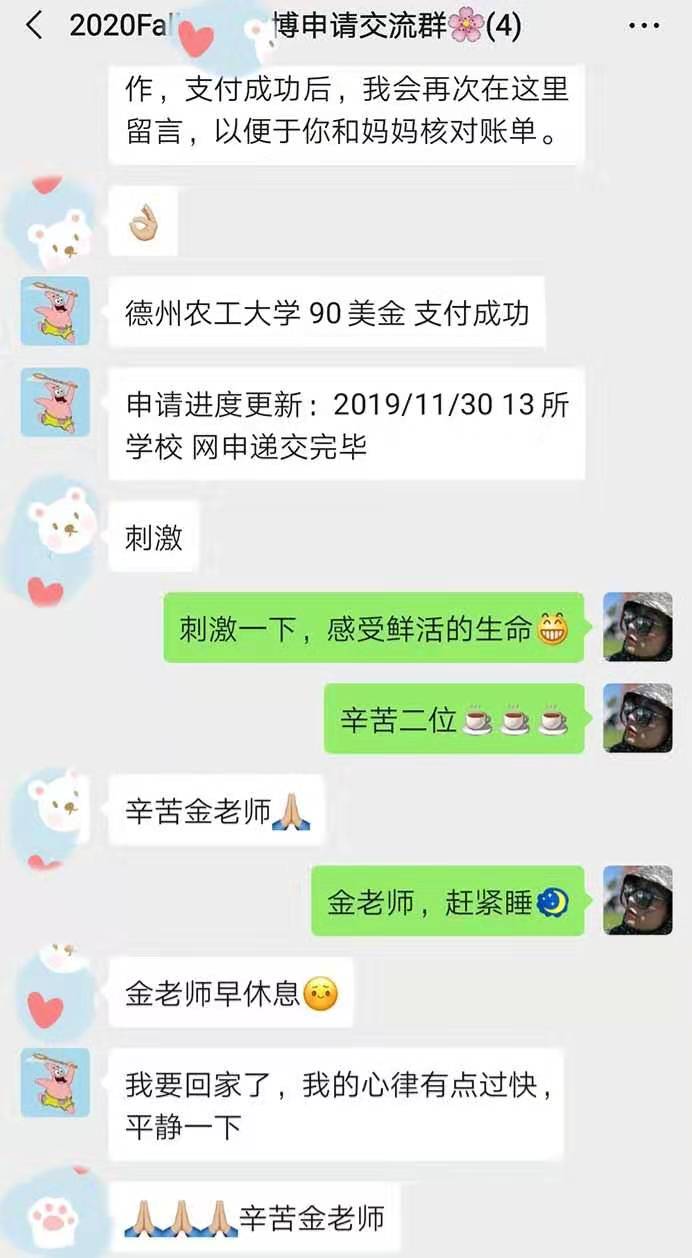
Task: Open the group chat options menu
Action: tap(644, 26)
